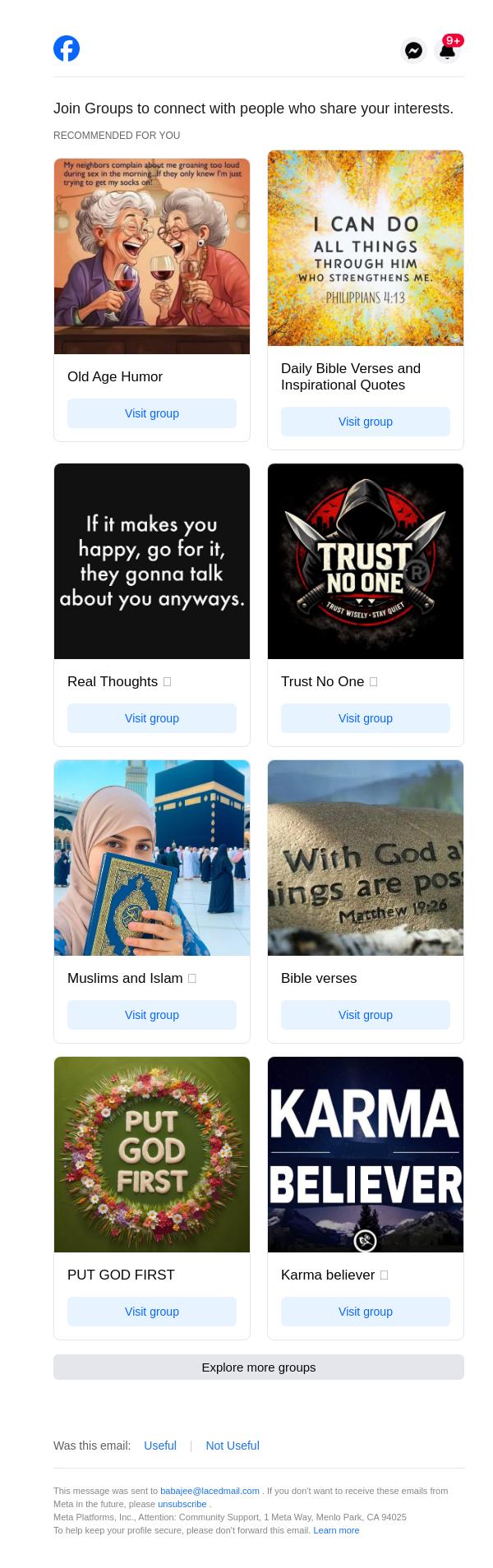Open the Old Age Humor group image
493x1568 pixels.
pos(152,256)
